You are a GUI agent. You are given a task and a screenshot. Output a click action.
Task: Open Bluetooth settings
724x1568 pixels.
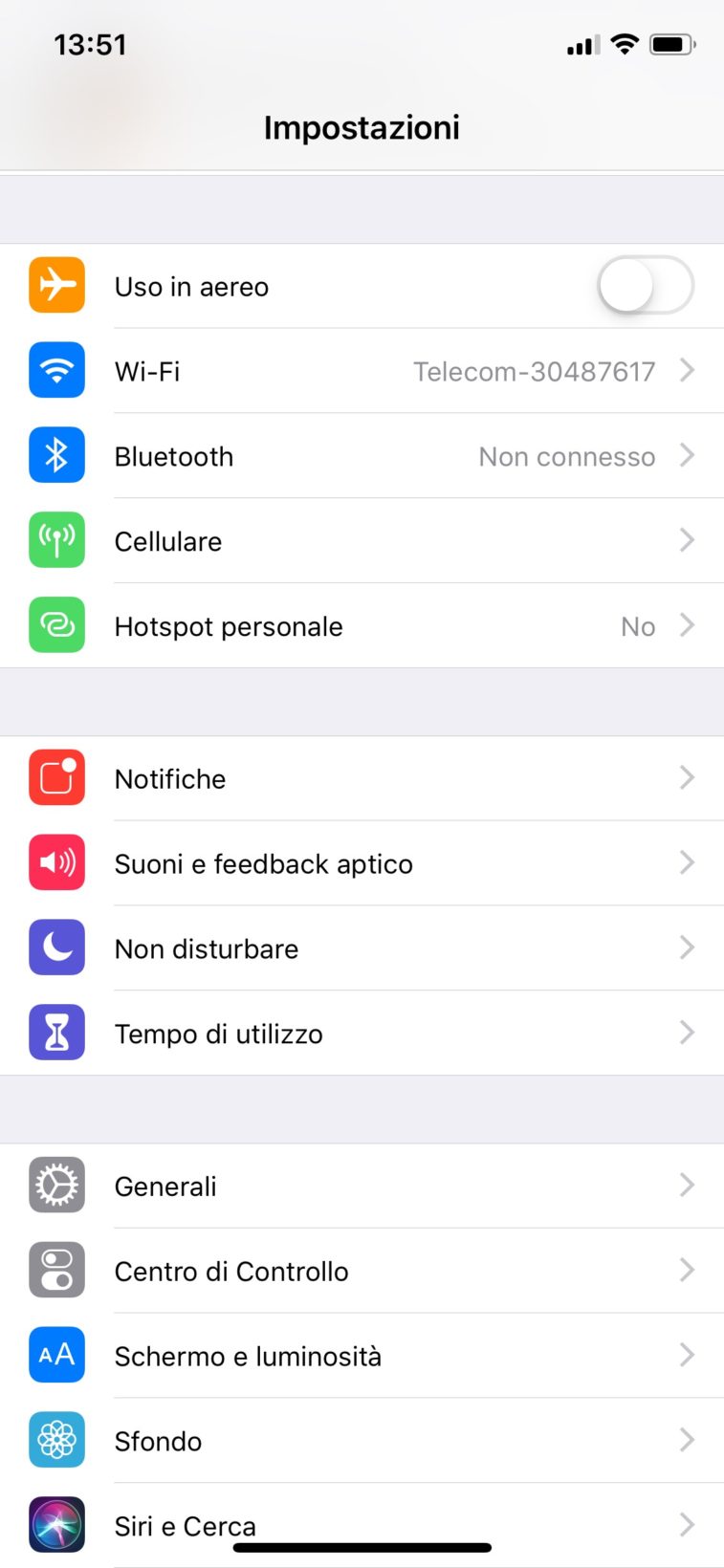coord(362,456)
